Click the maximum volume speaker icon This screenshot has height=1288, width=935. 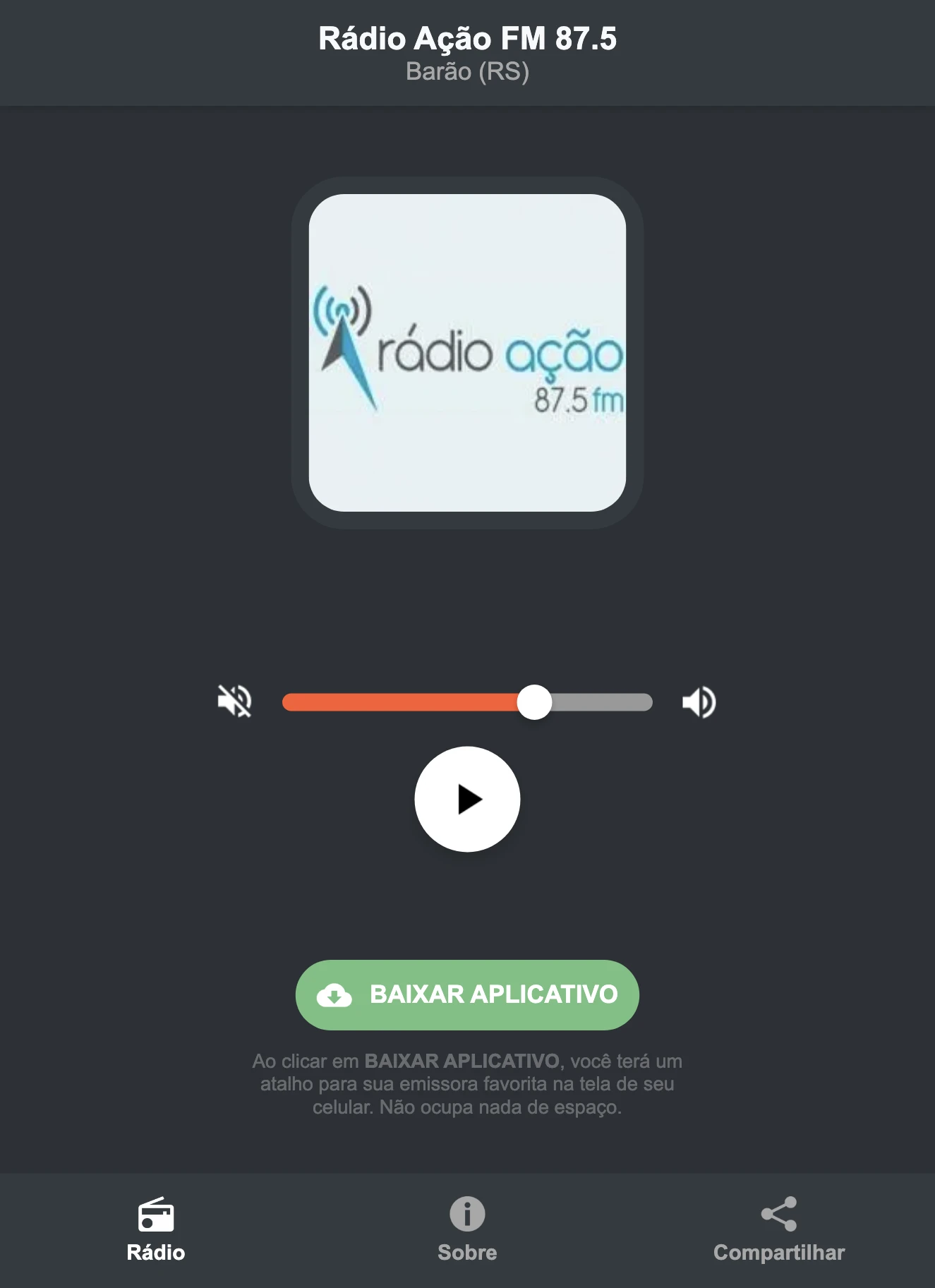coord(700,700)
